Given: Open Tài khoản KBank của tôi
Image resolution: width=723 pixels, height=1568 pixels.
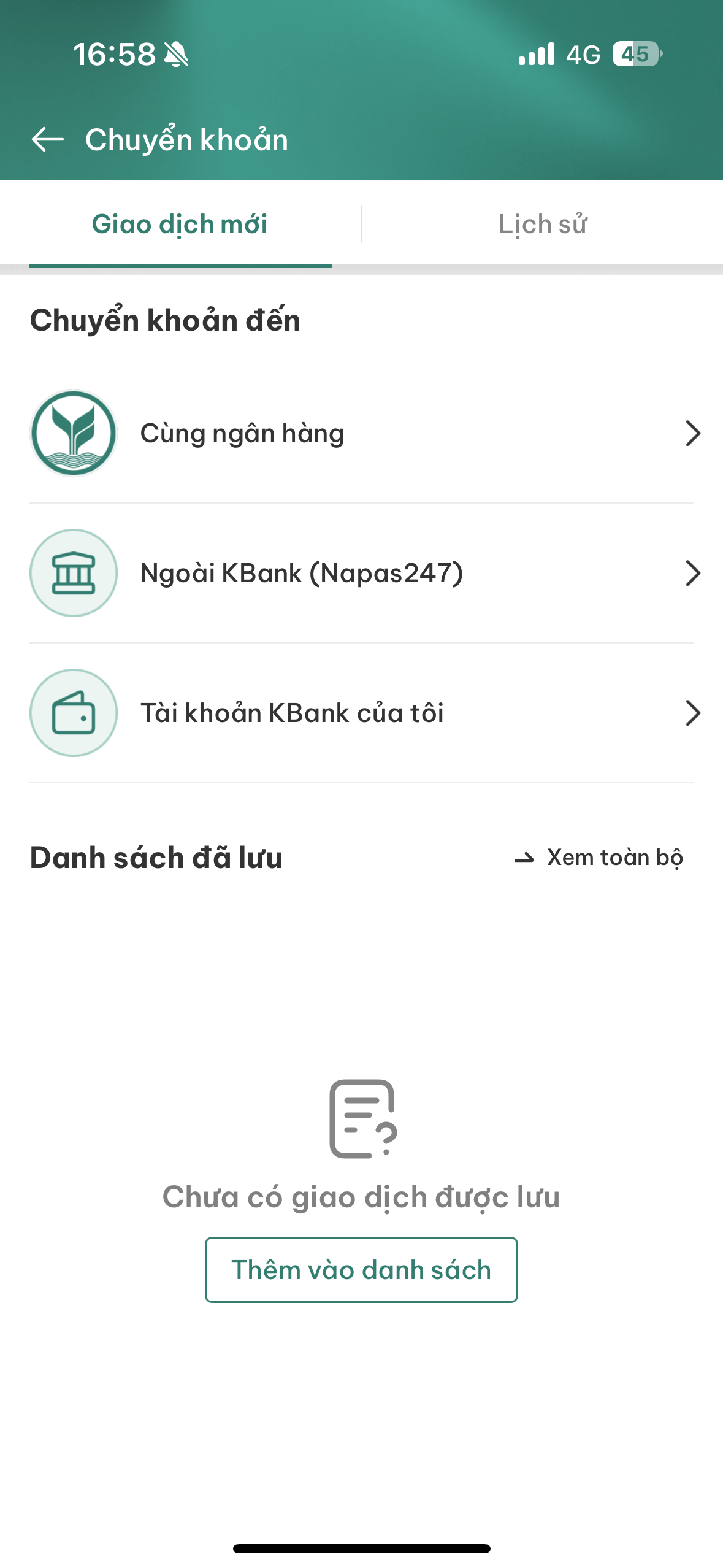Looking at the screenshot, I should (x=361, y=713).
